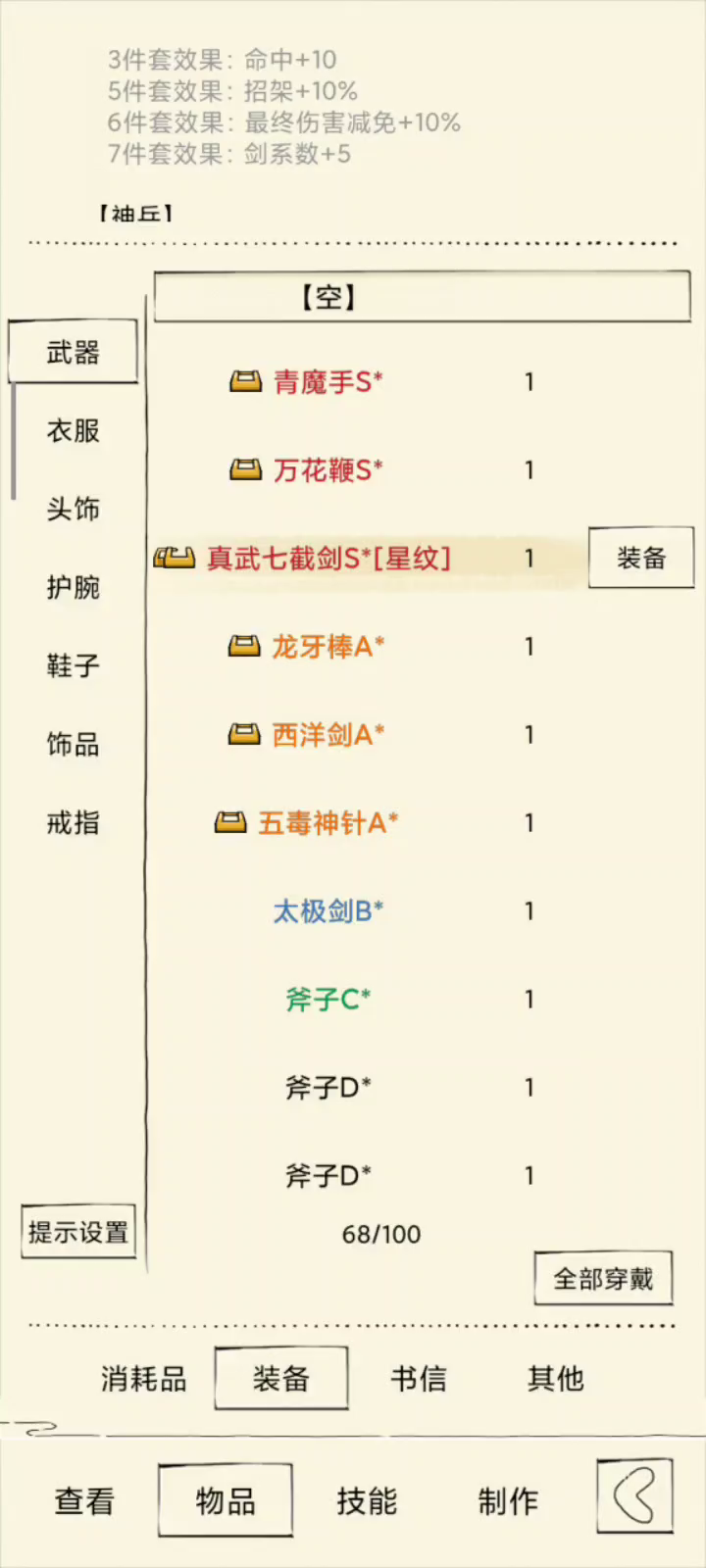Open the 制作 crafting section
Viewport: 706px width, 1568px height.
(508, 1500)
